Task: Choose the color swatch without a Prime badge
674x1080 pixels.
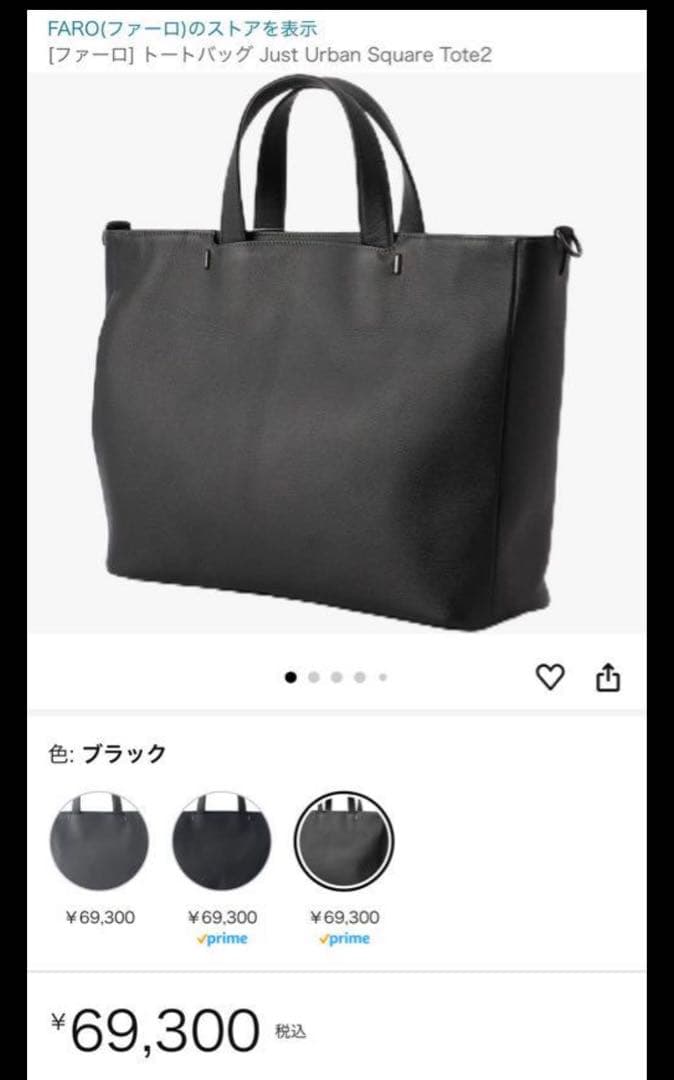Action: [99, 842]
